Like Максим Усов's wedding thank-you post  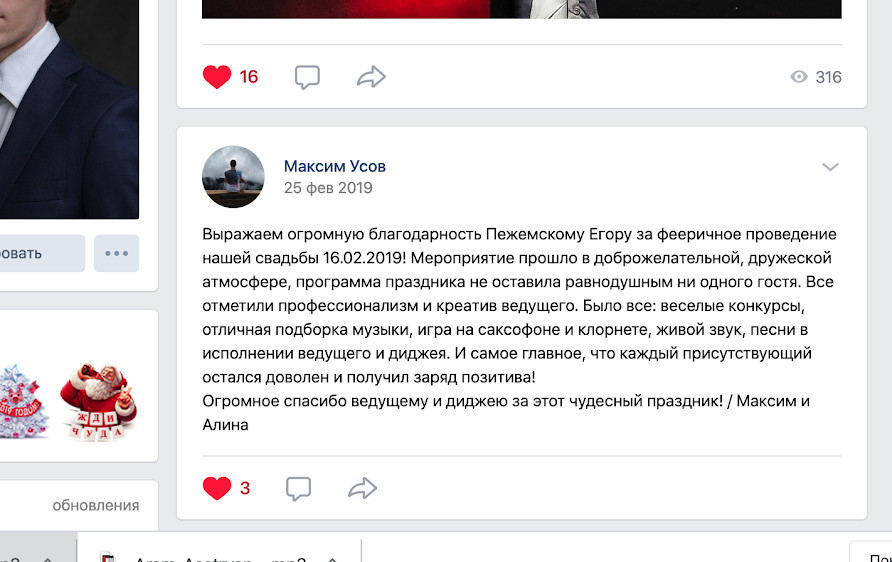[x=217, y=488]
